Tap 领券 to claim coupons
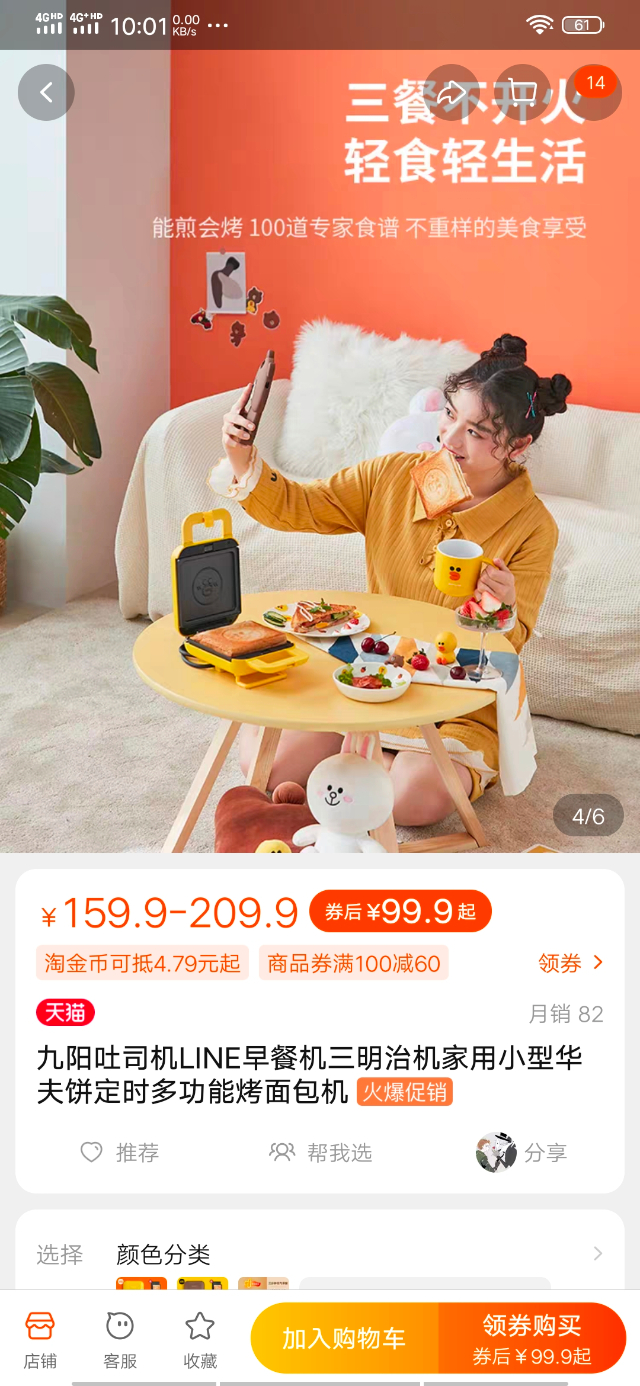The height and width of the screenshot is (1386, 640). 571,963
